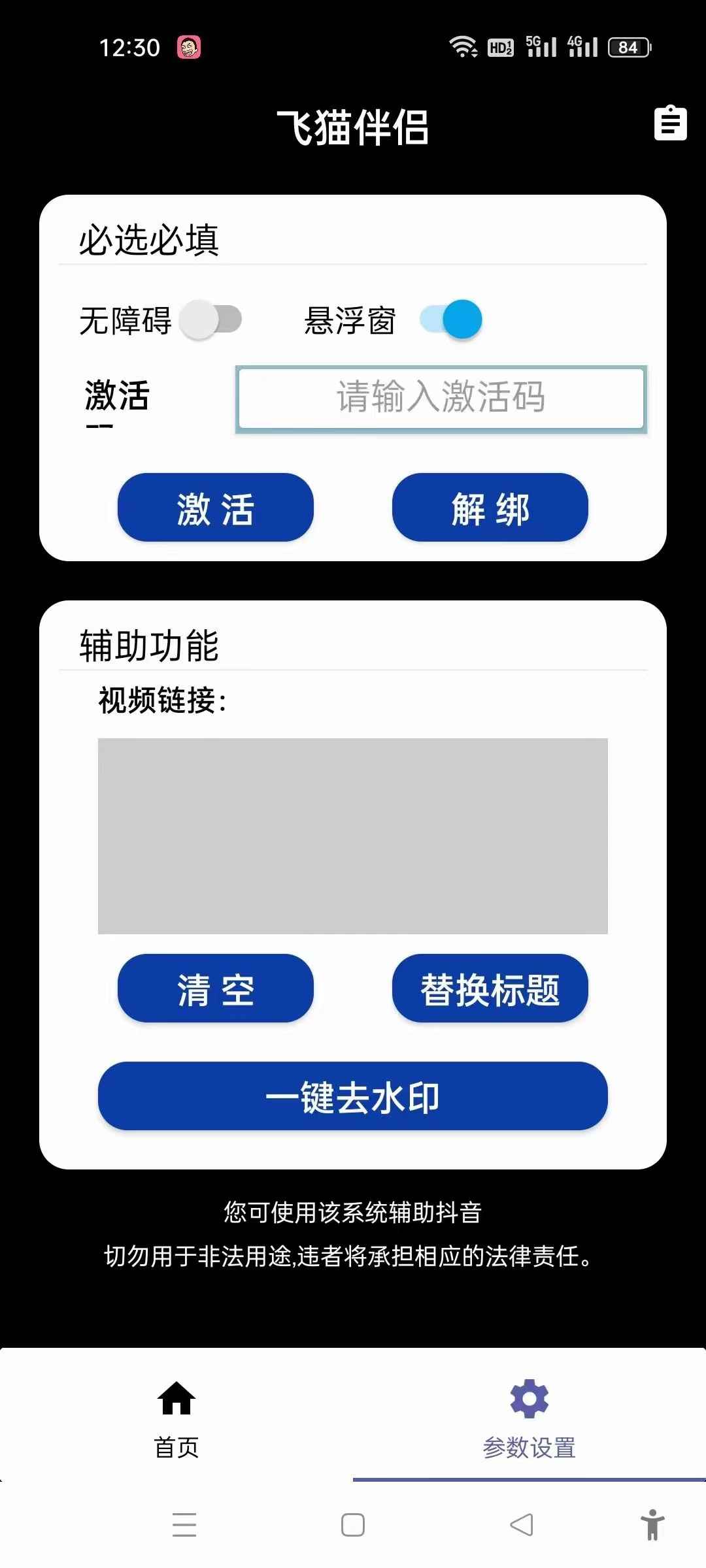Open recent apps via the menu icon
The image size is (706, 1568).
click(184, 1524)
